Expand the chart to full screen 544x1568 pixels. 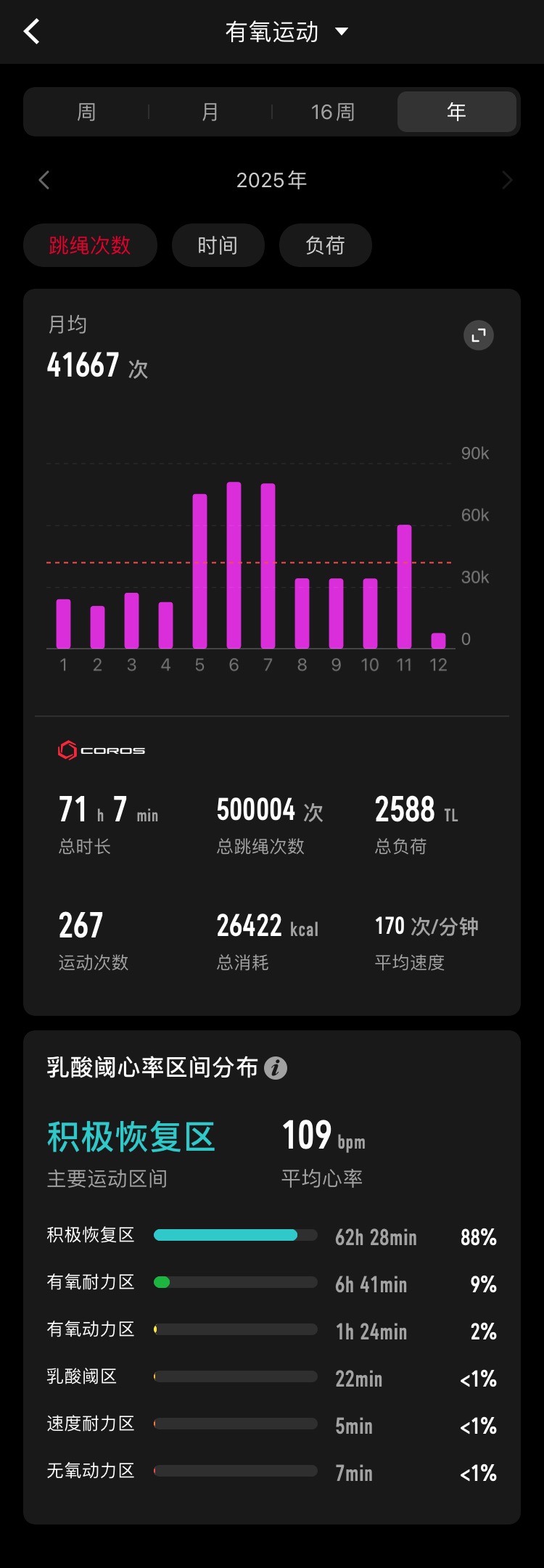click(479, 335)
